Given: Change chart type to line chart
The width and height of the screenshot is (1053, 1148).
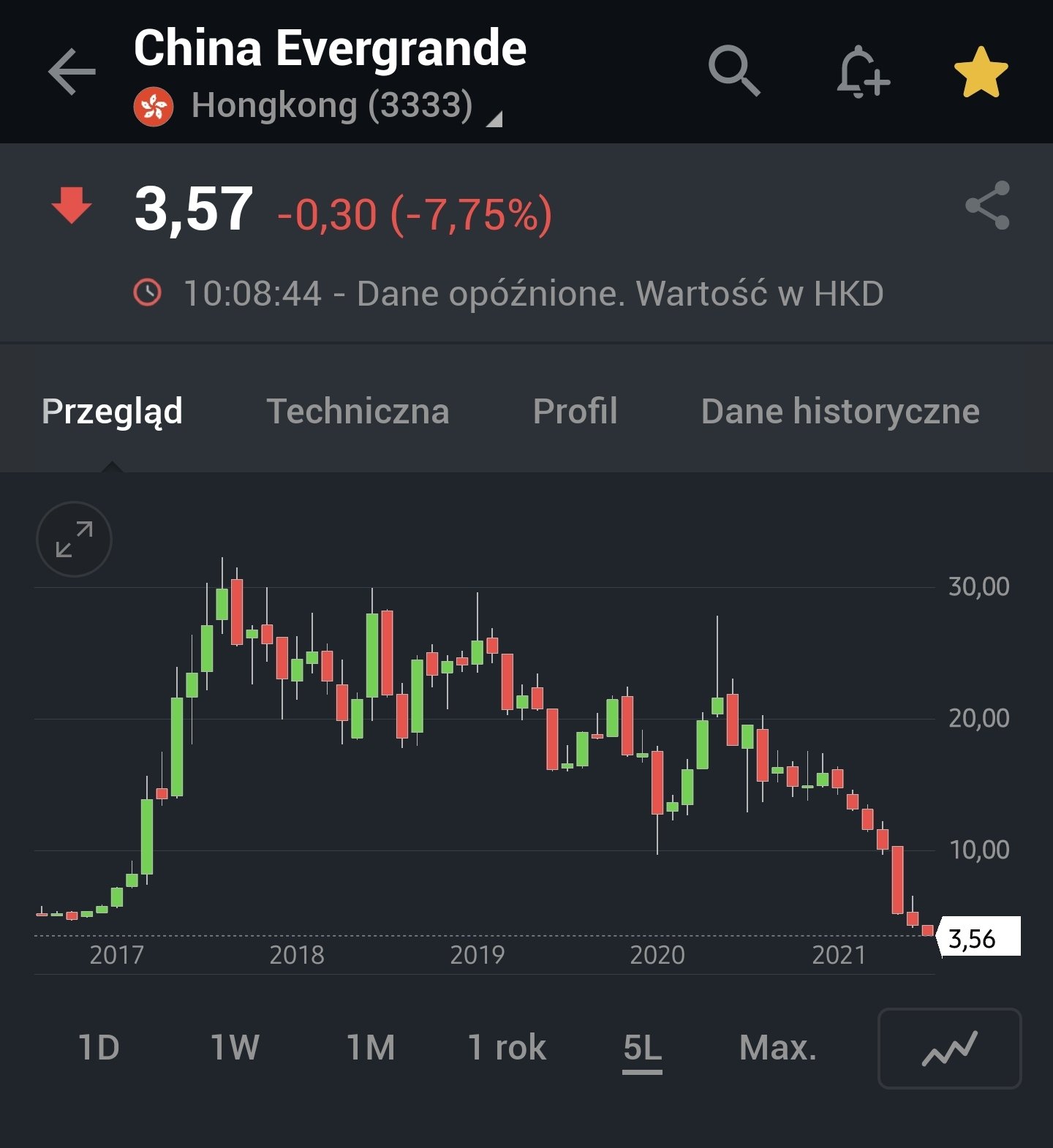Looking at the screenshot, I should point(949,1049).
